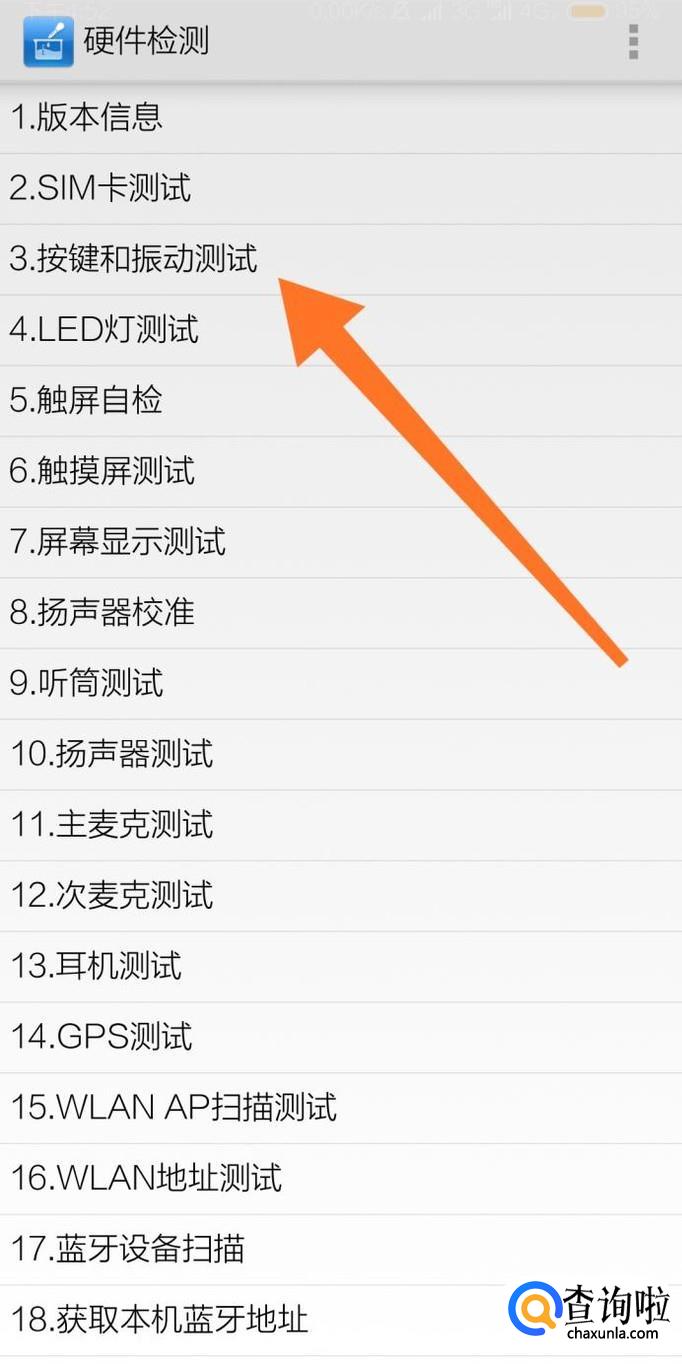Tap 18.获取本机蓝牙地址
The height and width of the screenshot is (1364, 682).
(159, 1319)
